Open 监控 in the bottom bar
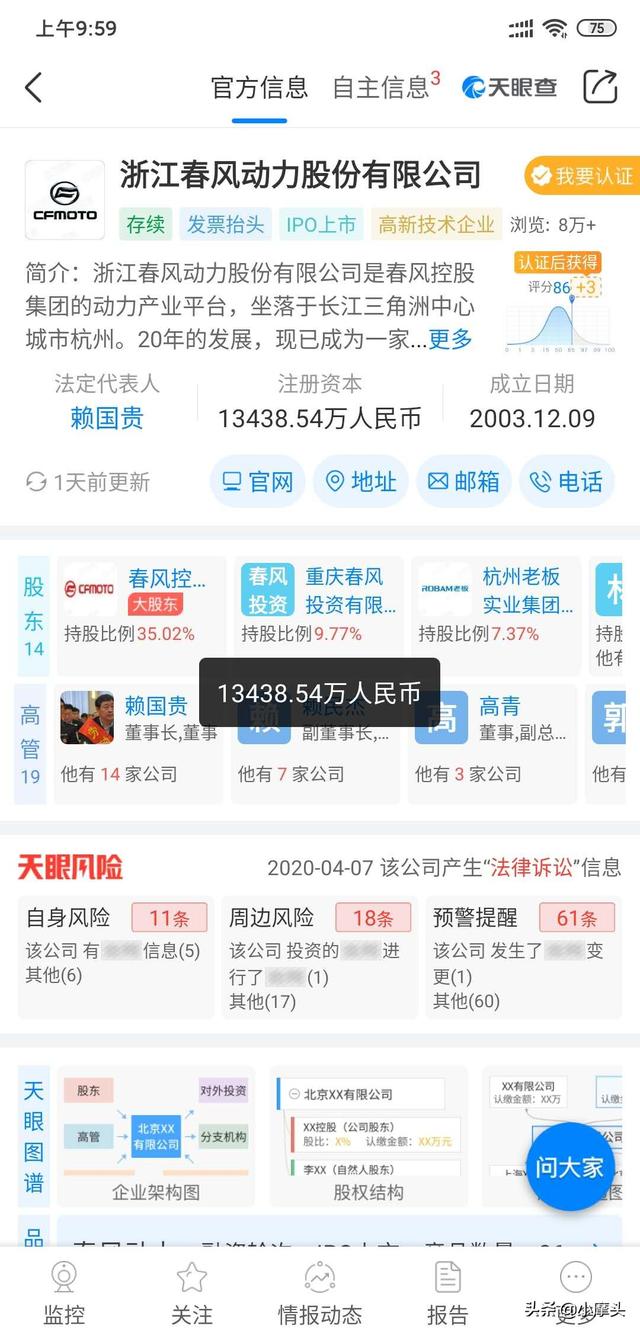Screen dimensions: 640x1332 pyautogui.click(x=64, y=1293)
